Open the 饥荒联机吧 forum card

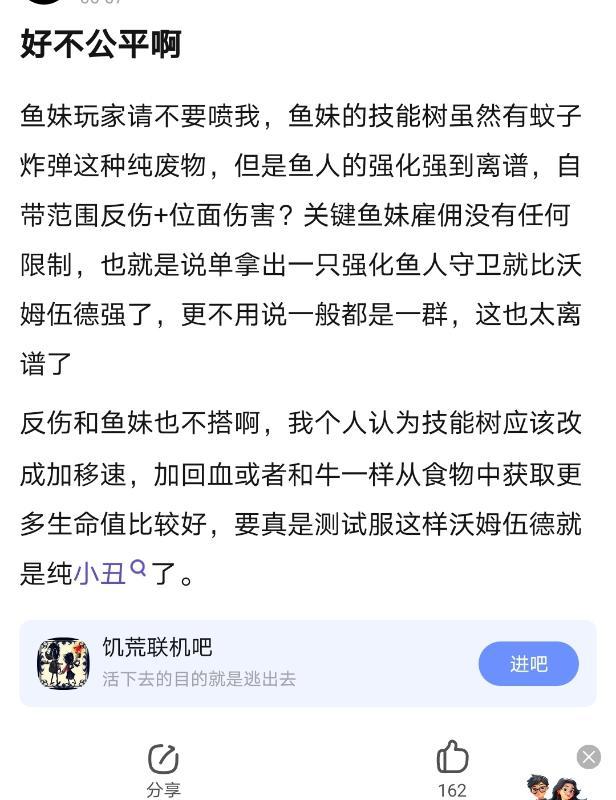click(x=250, y=663)
